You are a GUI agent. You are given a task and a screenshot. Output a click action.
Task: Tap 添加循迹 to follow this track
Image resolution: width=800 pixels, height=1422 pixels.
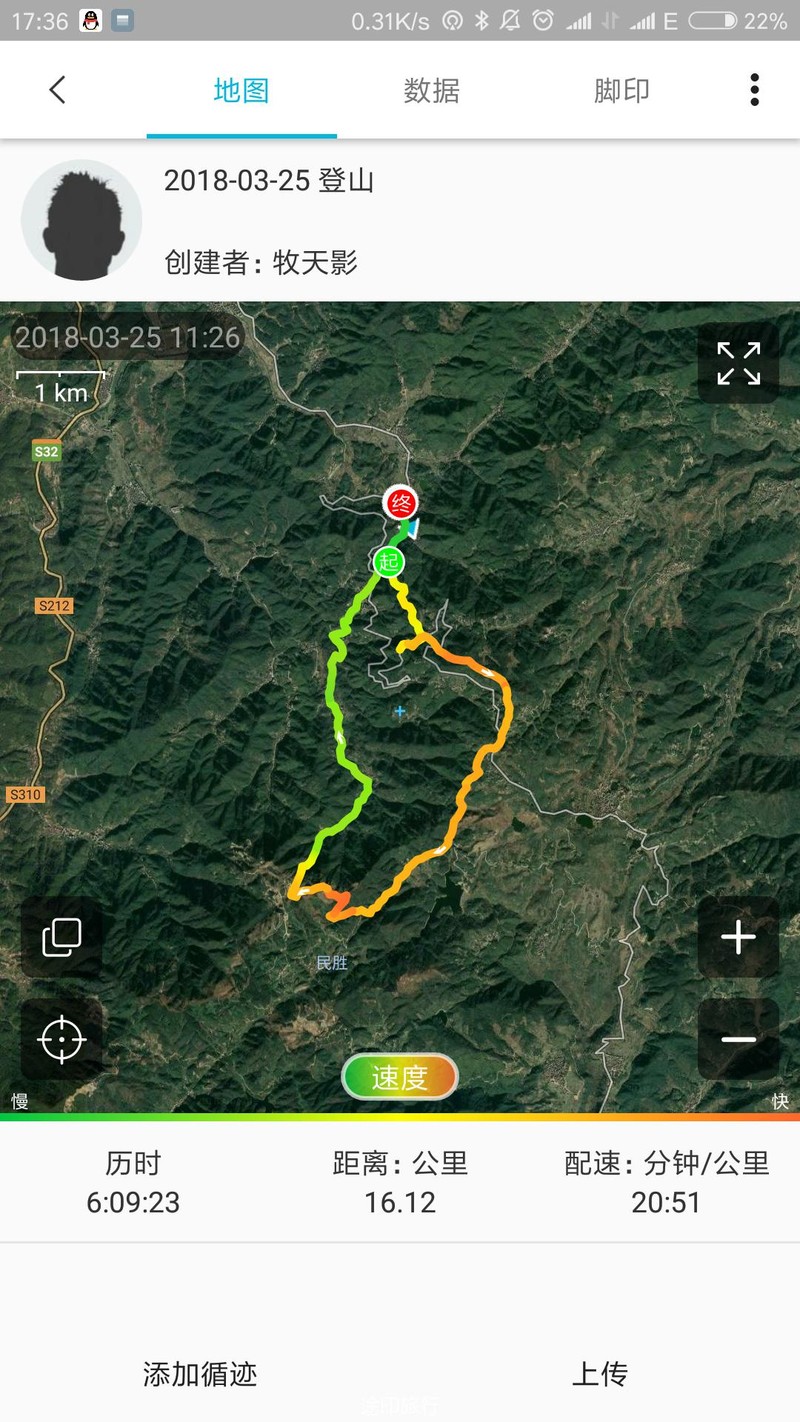200,1374
